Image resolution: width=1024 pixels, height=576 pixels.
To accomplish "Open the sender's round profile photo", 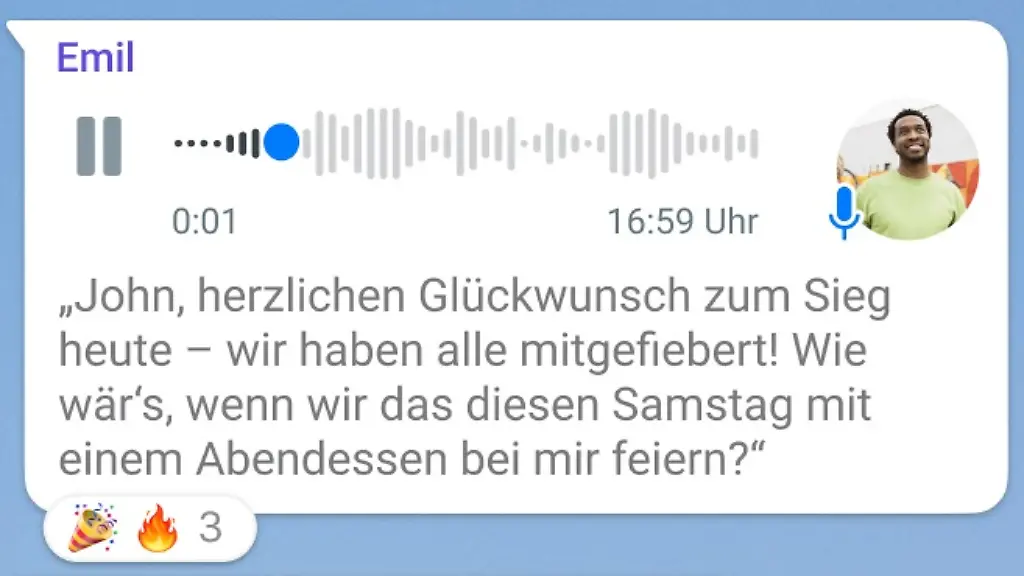I will point(908,168).
